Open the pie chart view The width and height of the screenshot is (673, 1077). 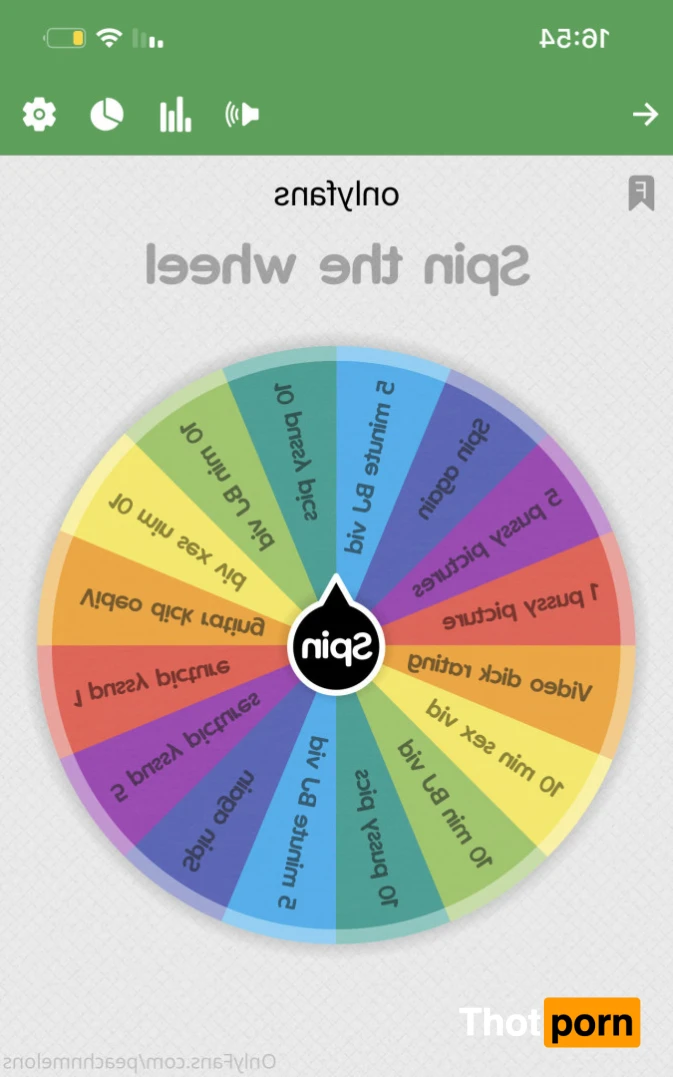tap(107, 115)
